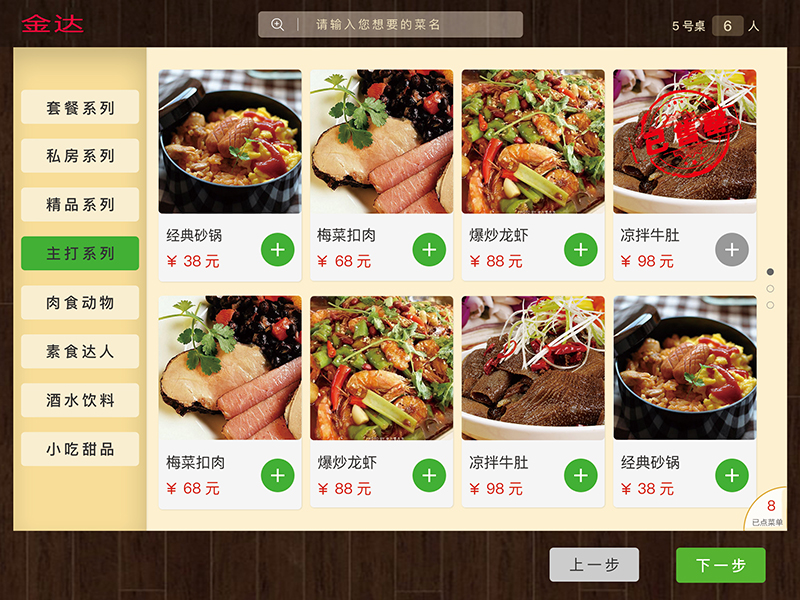Add the second-row 凉拌牛肚 to the order
Viewport: 800px width, 600px height.
click(580, 475)
